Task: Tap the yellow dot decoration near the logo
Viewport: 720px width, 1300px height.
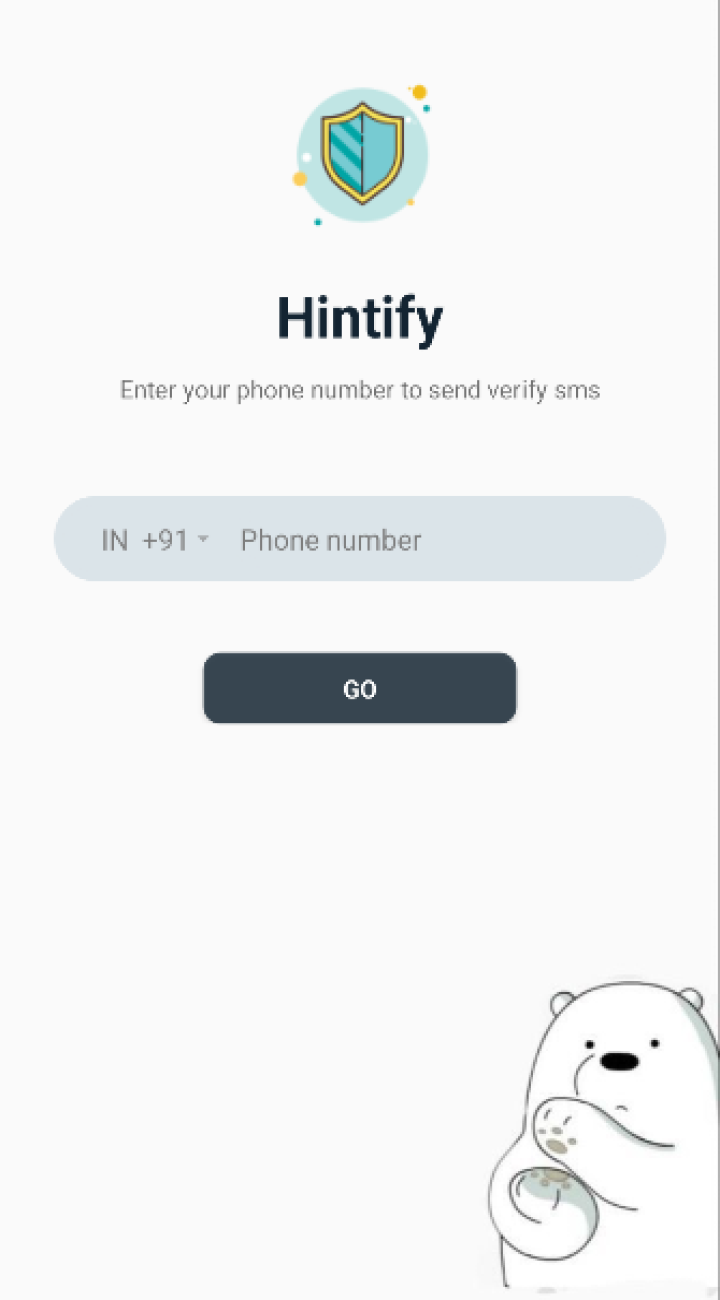Action: click(421, 91)
